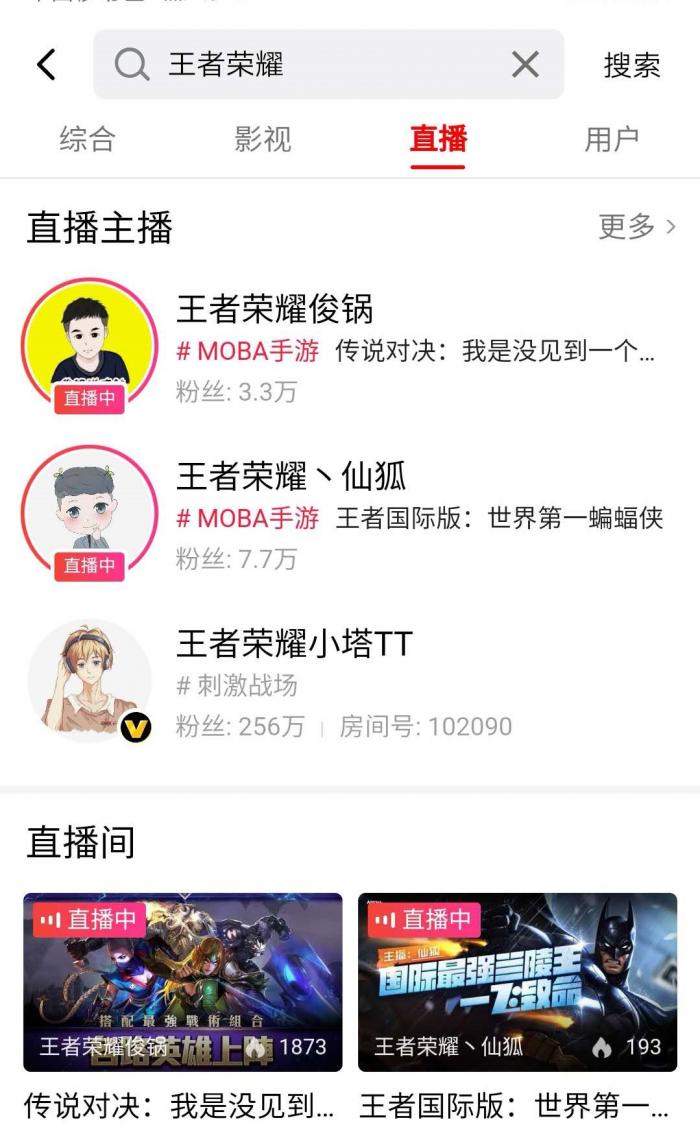Switch to the 综合 tab

point(87,138)
